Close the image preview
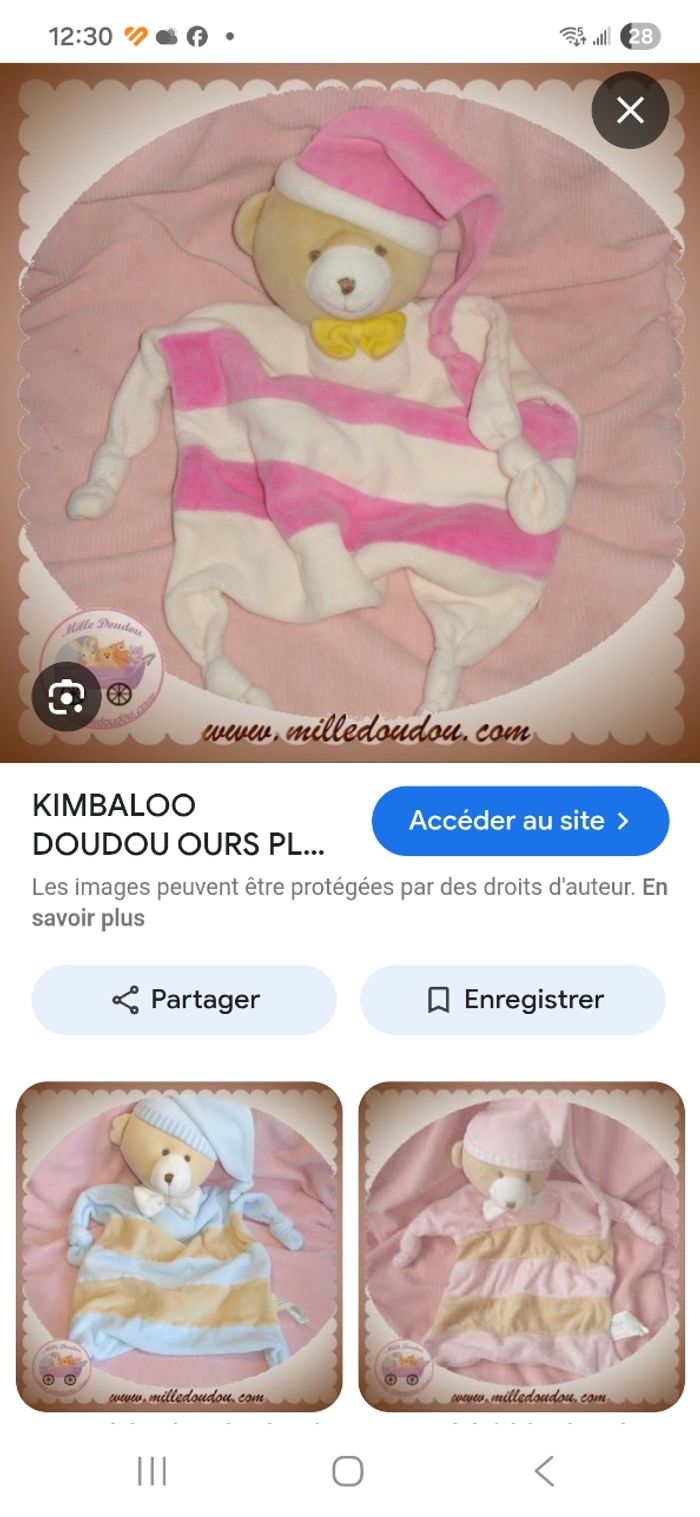The width and height of the screenshot is (700, 1517). click(x=629, y=110)
